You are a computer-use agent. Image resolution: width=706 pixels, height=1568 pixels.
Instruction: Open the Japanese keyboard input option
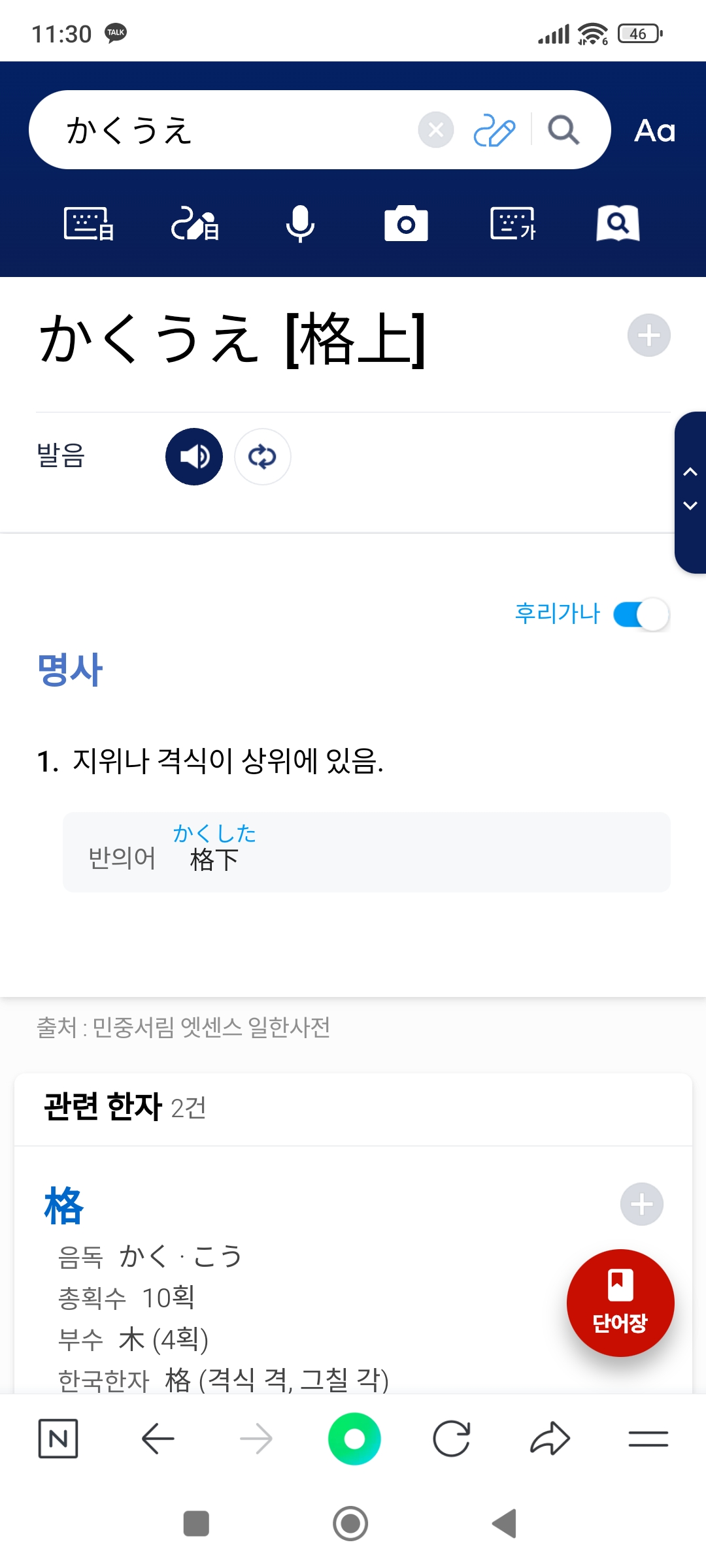(x=89, y=224)
